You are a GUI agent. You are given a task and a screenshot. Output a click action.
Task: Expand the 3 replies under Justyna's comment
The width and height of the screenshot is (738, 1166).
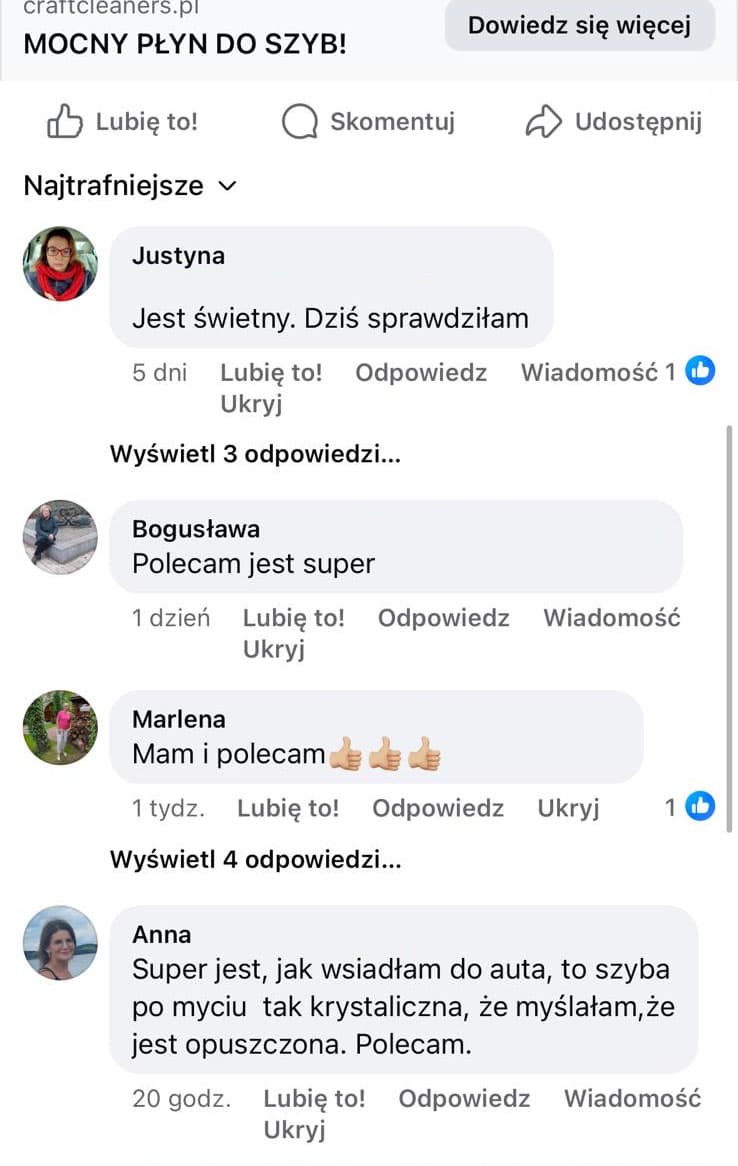(255, 453)
